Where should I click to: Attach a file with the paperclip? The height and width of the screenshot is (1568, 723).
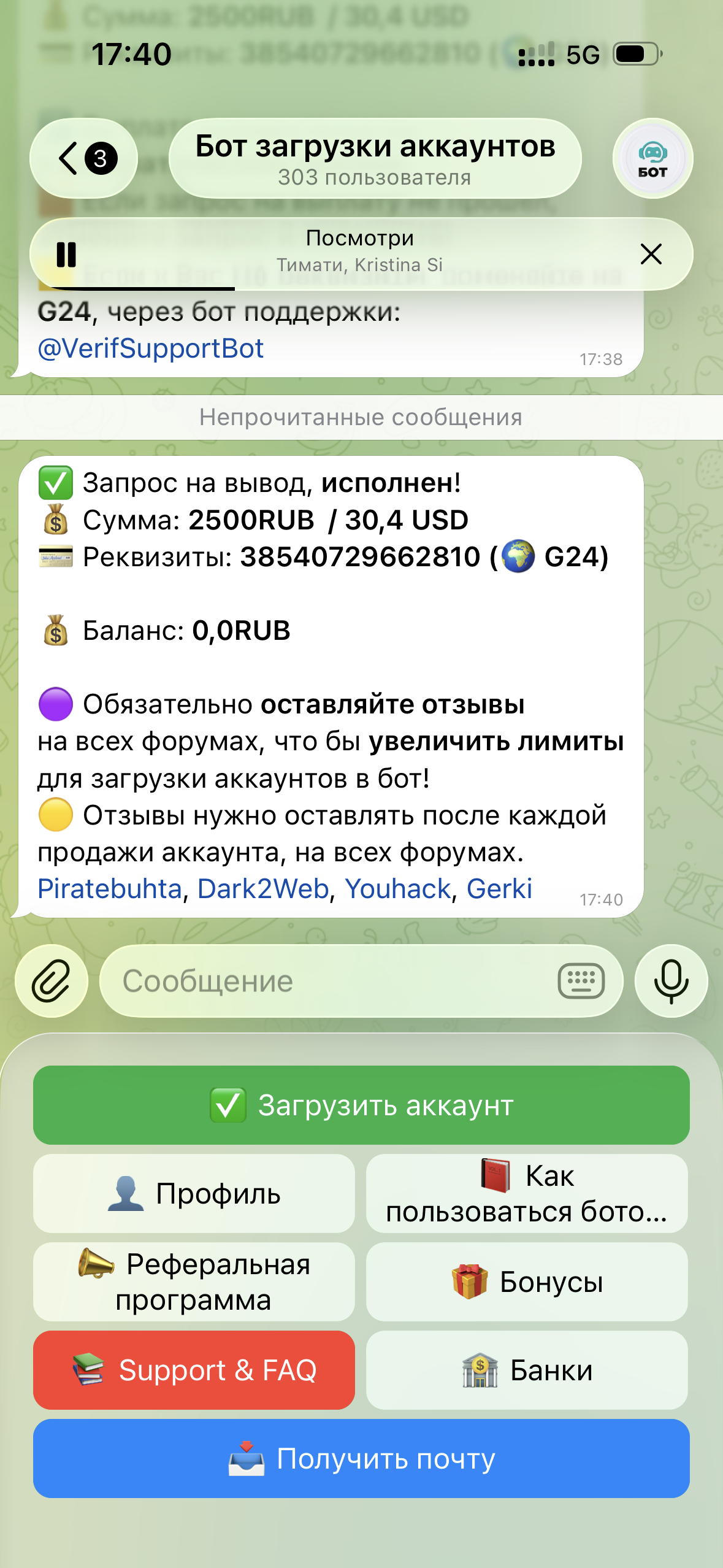[x=52, y=981]
